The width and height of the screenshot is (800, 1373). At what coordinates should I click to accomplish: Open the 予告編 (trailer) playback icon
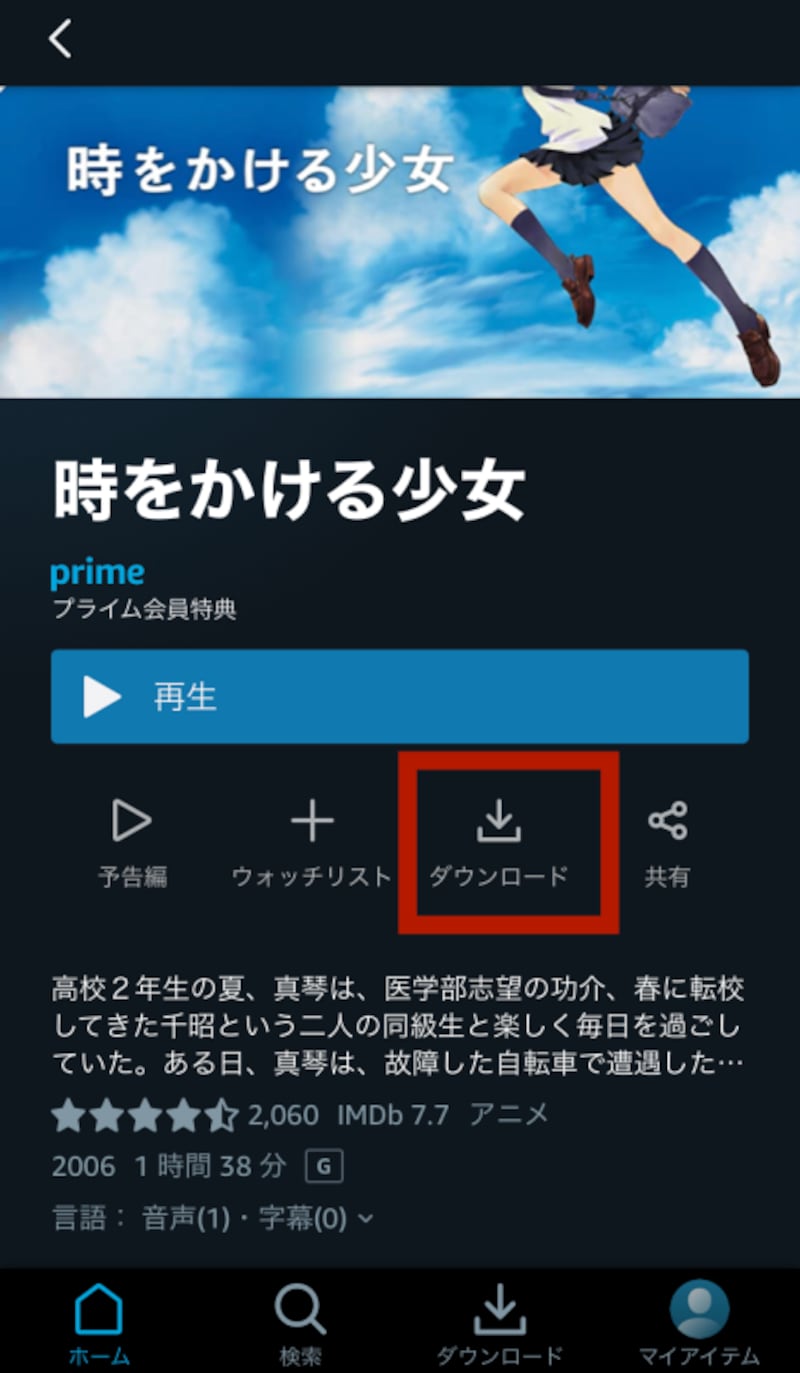(x=131, y=821)
